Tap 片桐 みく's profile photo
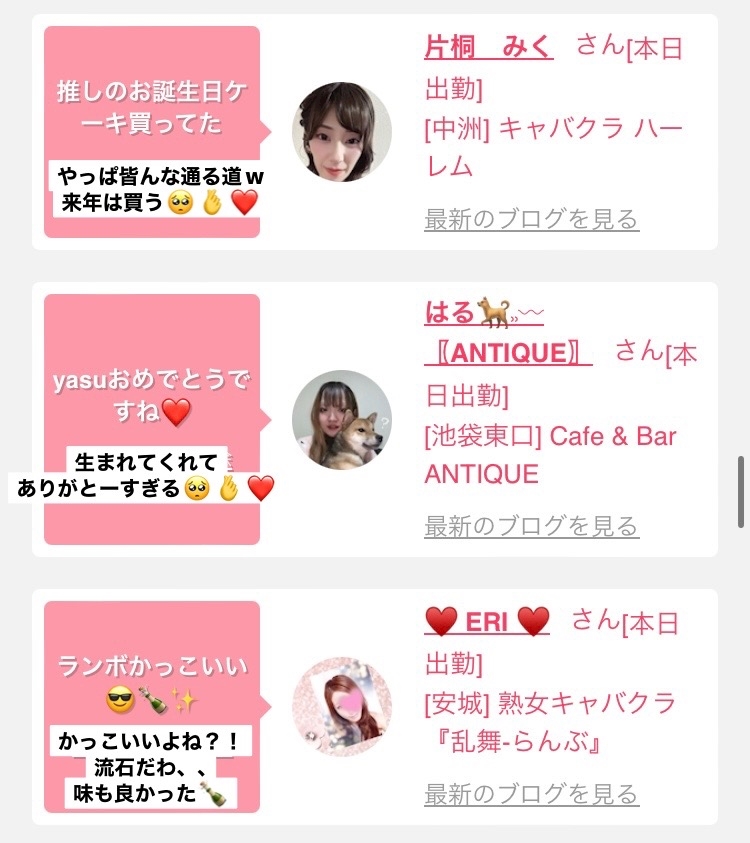Image resolution: width=750 pixels, height=843 pixels. click(341, 132)
